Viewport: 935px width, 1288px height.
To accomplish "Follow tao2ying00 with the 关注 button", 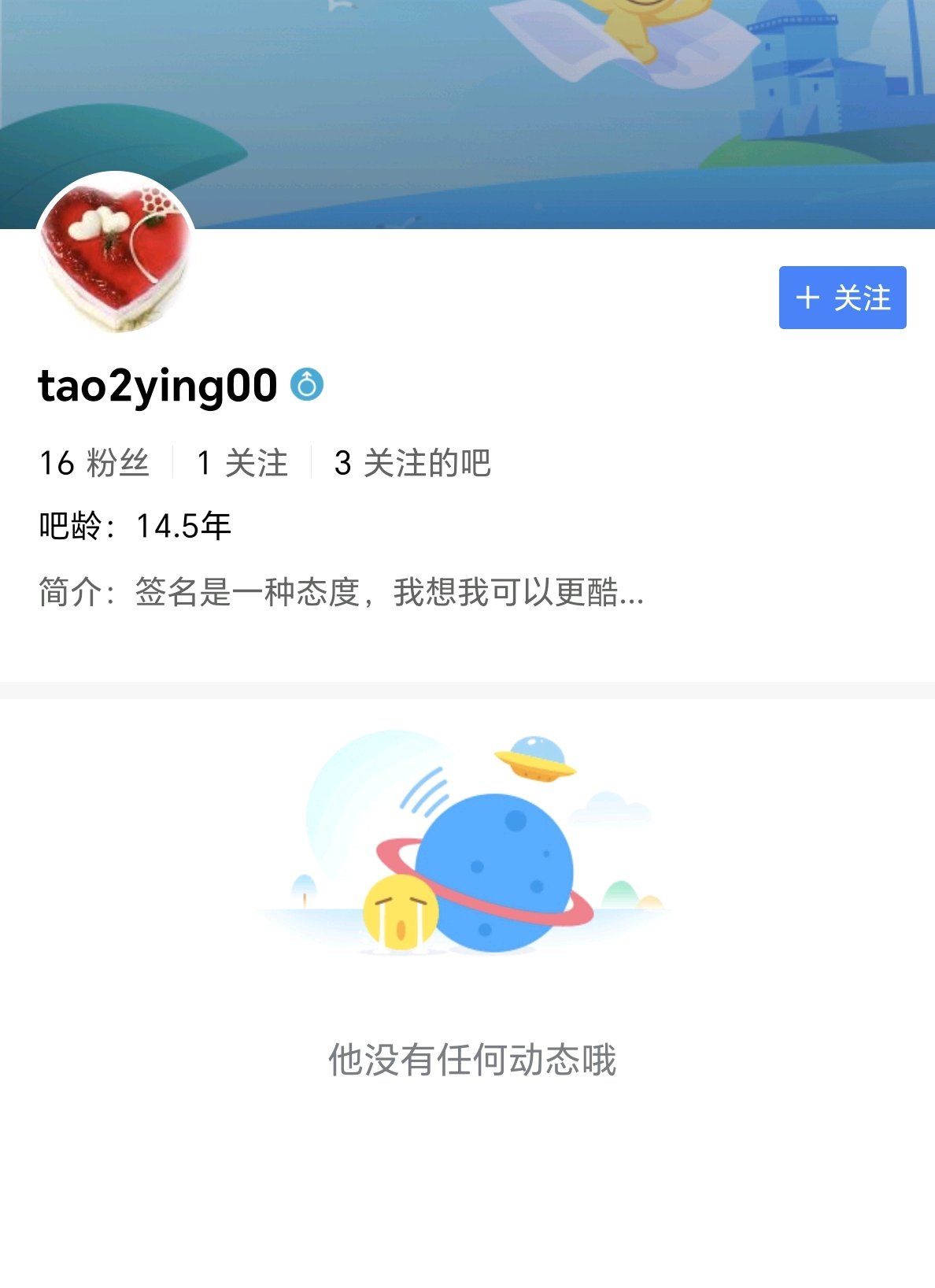I will tap(842, 298).
